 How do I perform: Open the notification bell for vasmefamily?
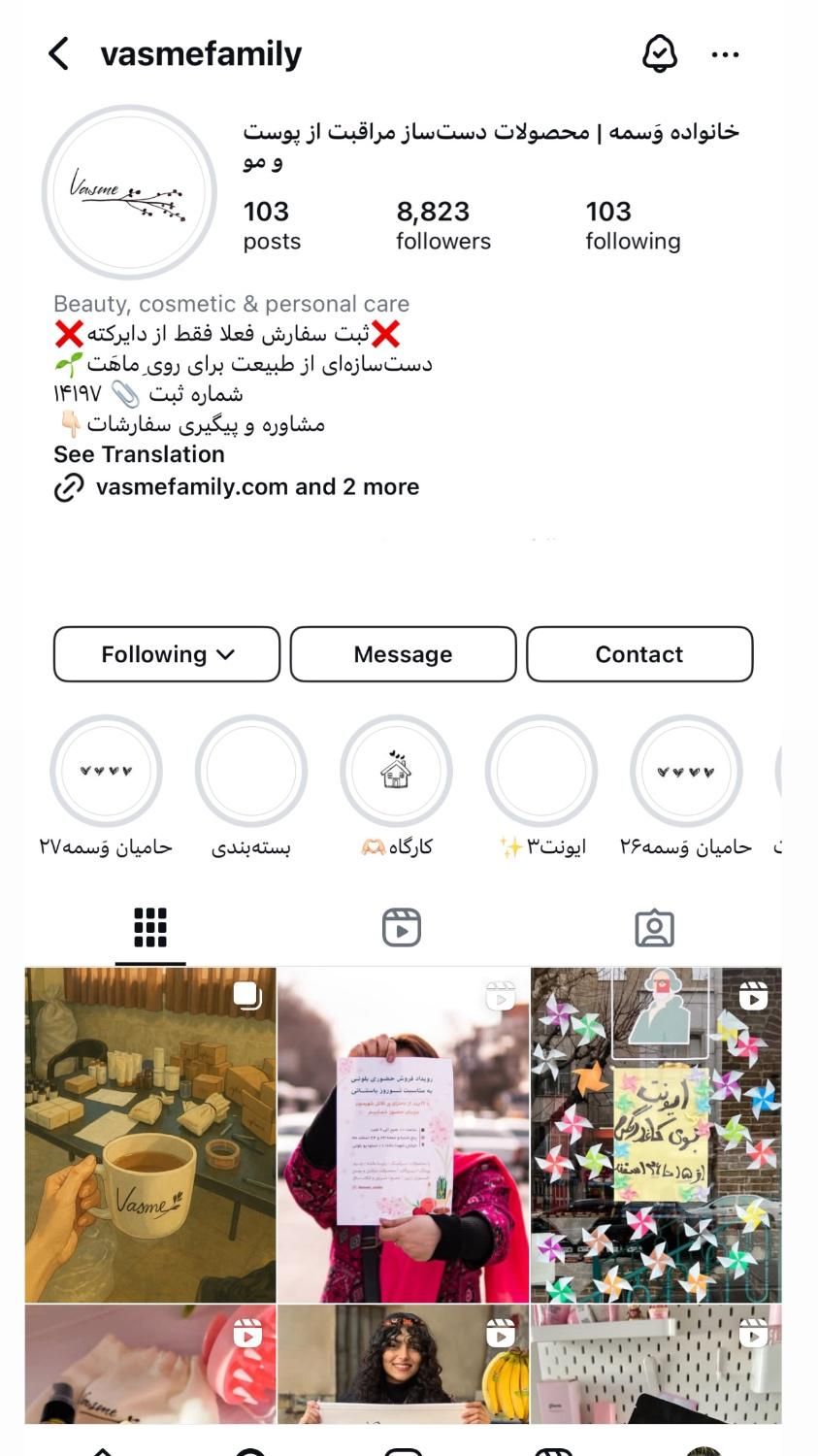[659, 54]
